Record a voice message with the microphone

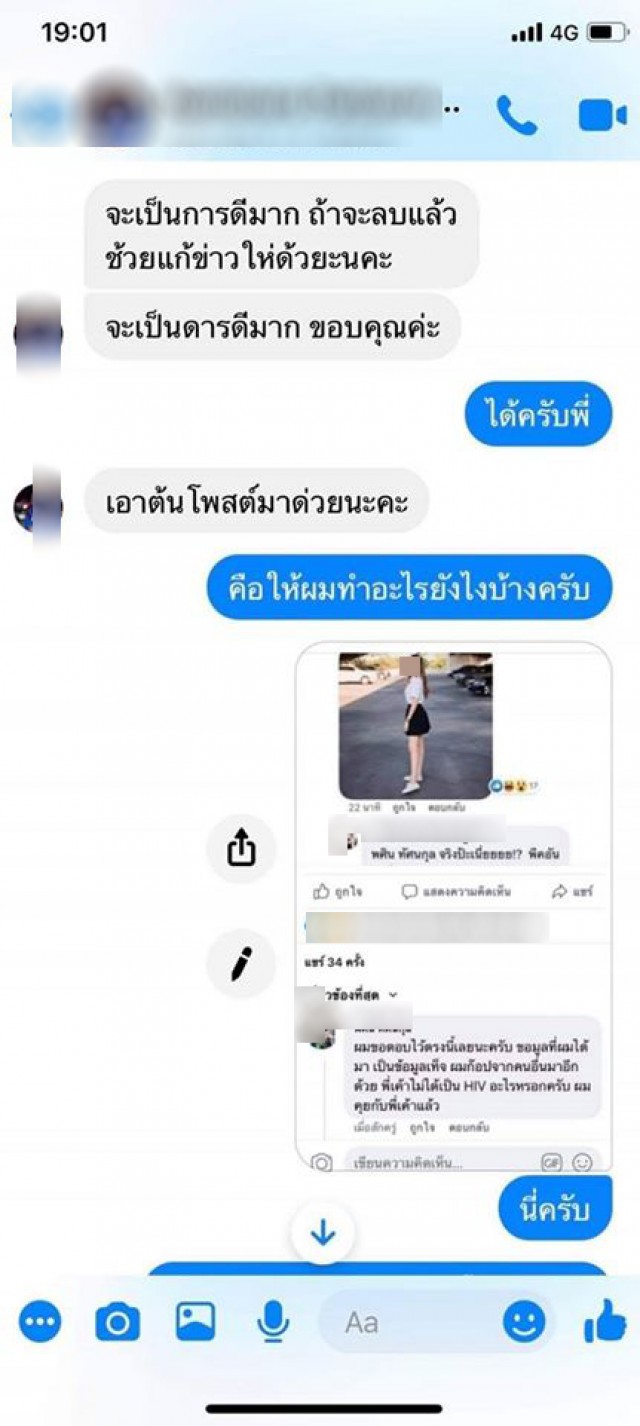click(271, 1323)
